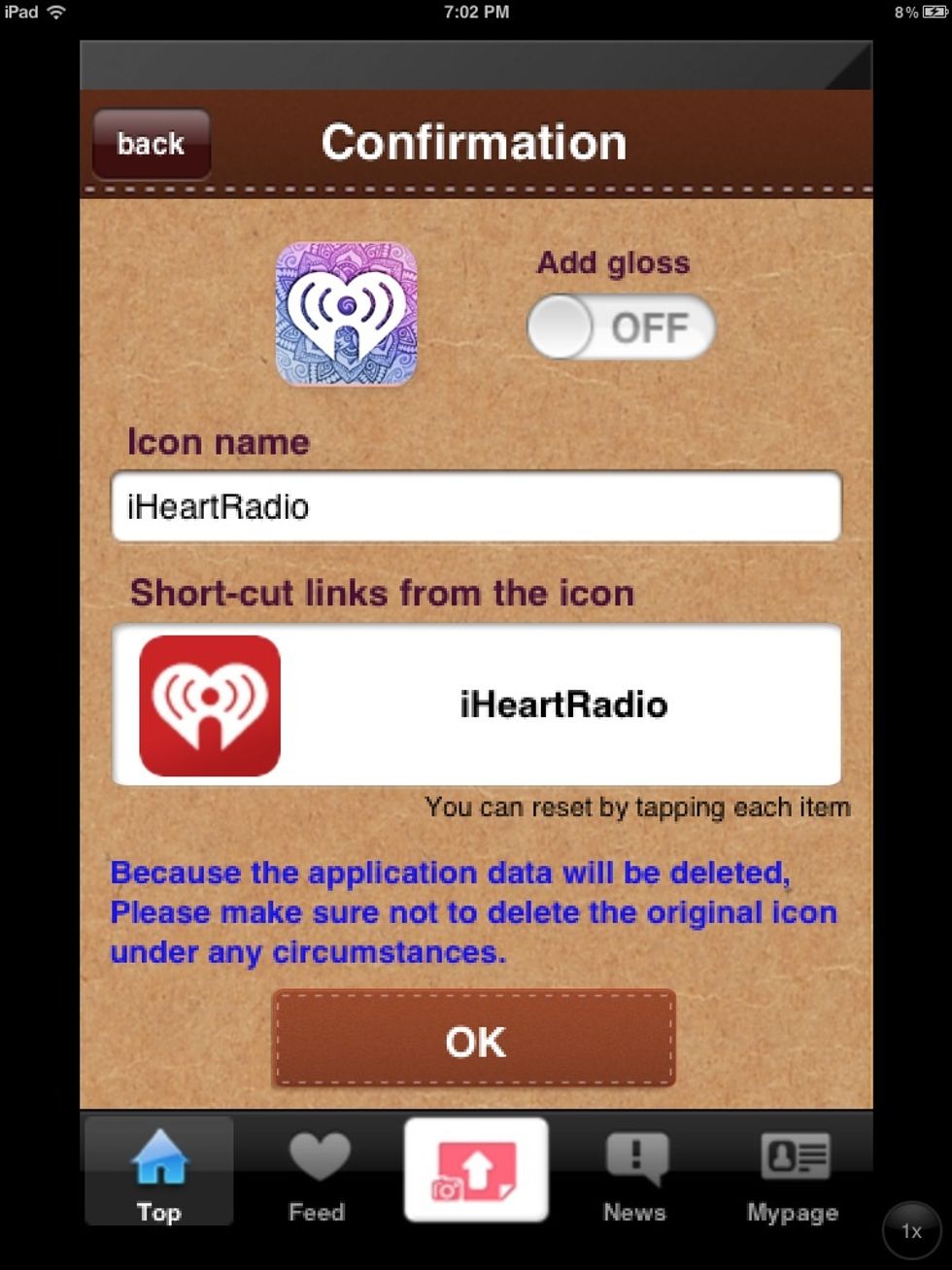
Task: Open the photo upload tab
Action: (476, 1170)
